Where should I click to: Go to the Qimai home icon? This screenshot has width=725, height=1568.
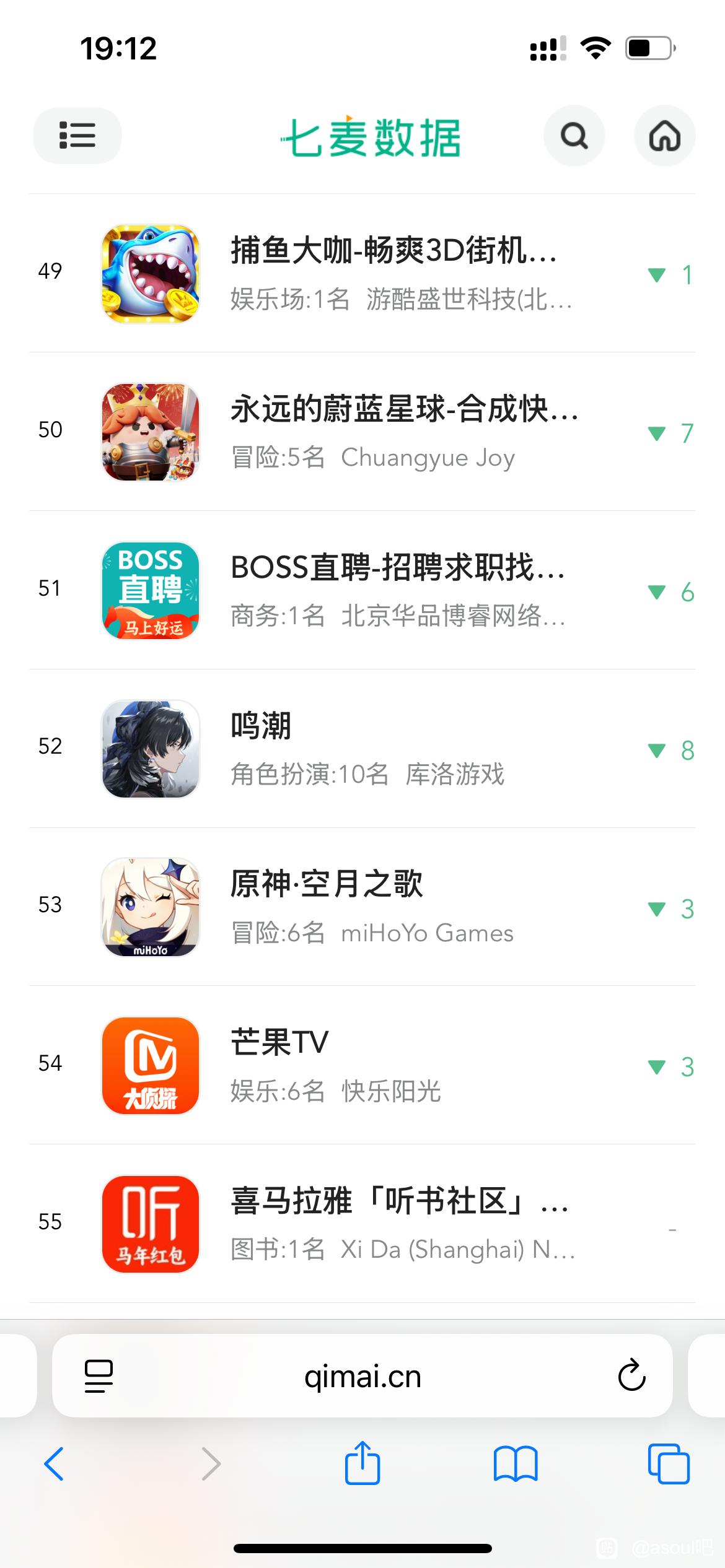[664, 136]
